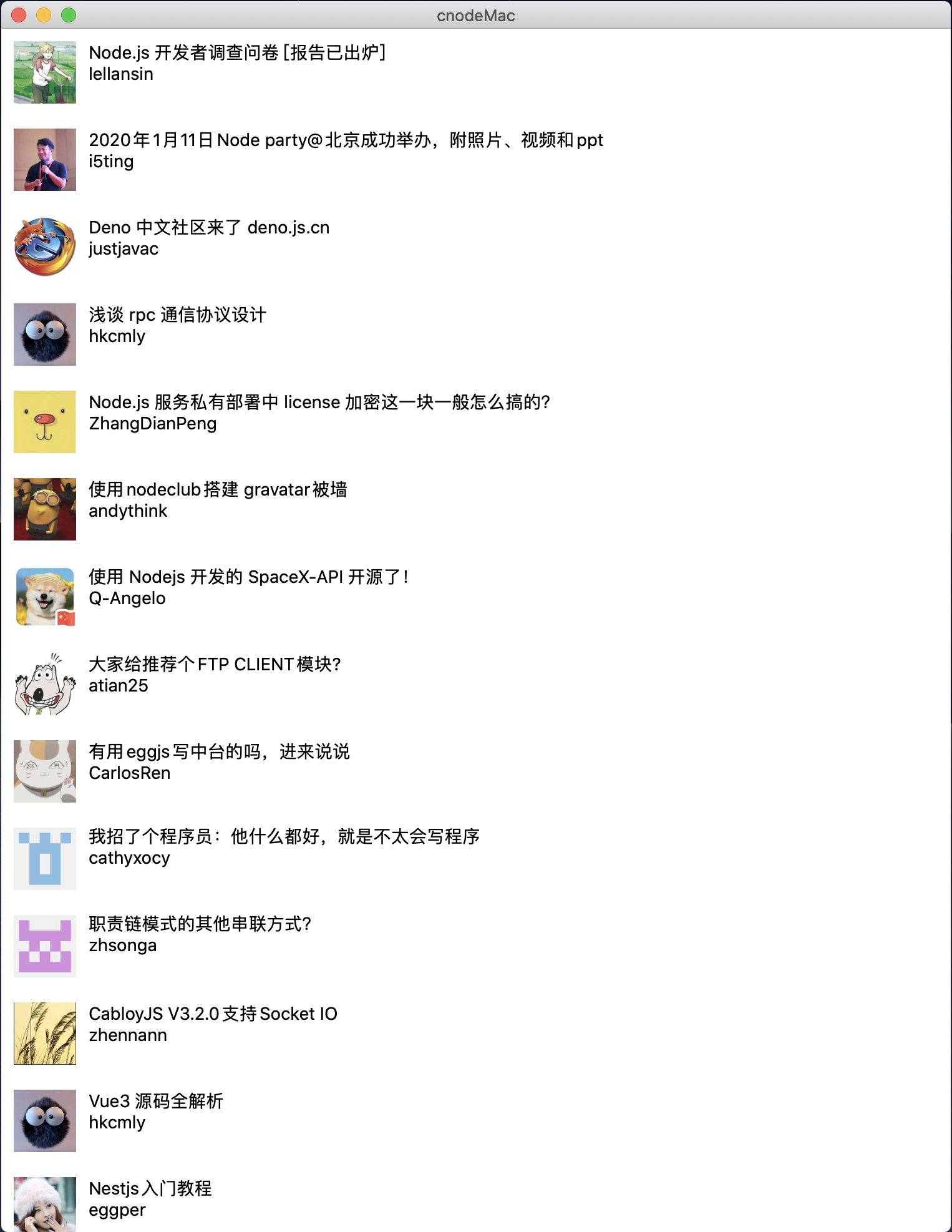Open the Vue3 源码全解析 topic by hkcmly
The width and height of the screenshot is (952, 1232).
click(156, 1102)
